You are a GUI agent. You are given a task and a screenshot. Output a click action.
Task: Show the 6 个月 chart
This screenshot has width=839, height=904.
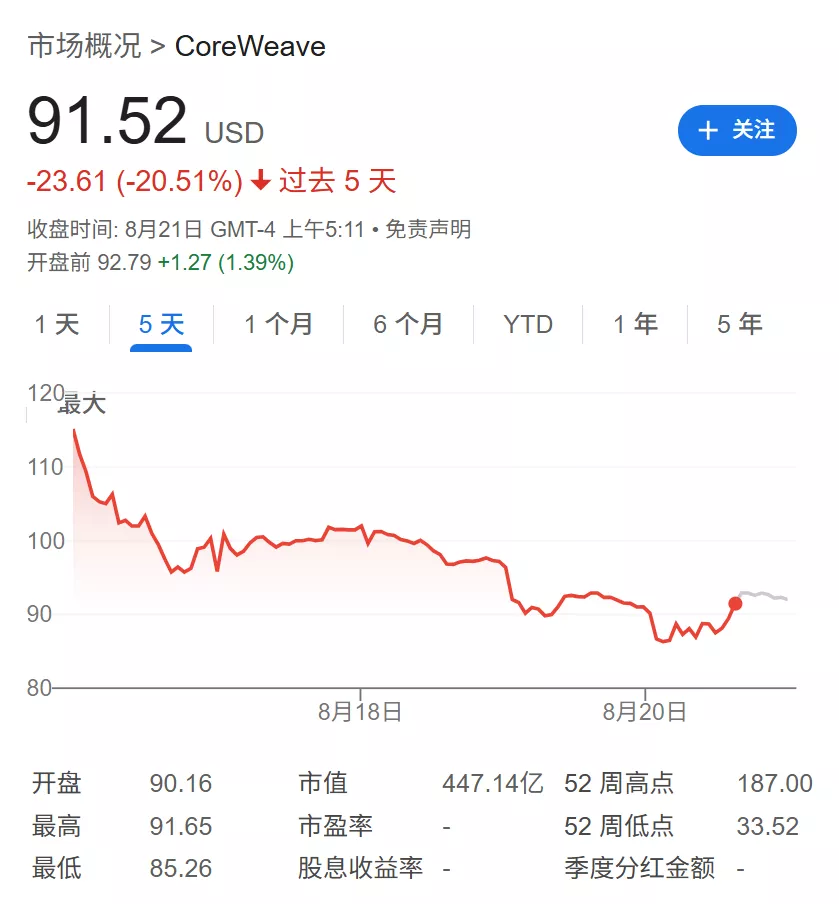coord(408,324)
